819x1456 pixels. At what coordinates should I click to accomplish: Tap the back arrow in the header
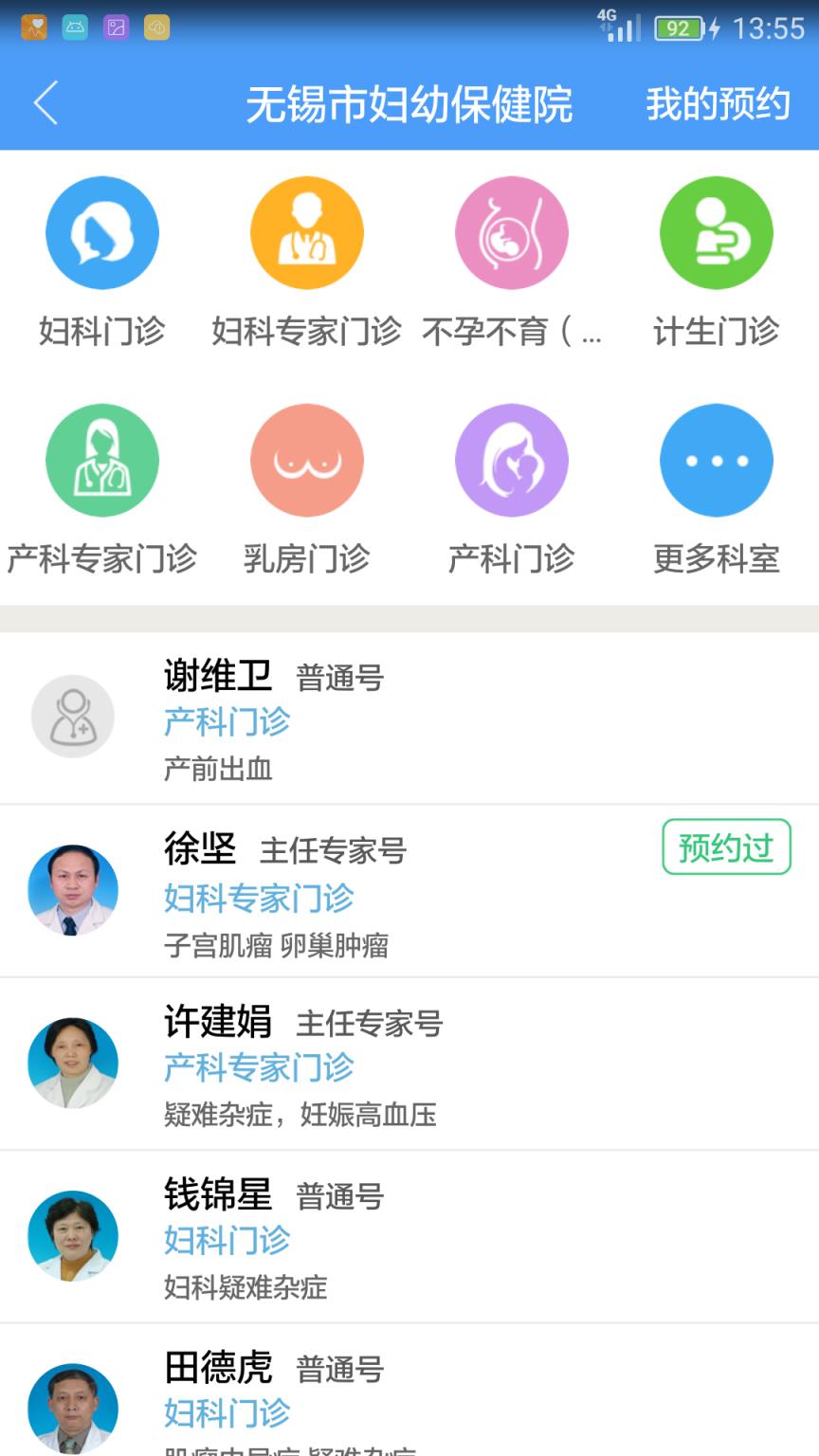coord(45,104)
